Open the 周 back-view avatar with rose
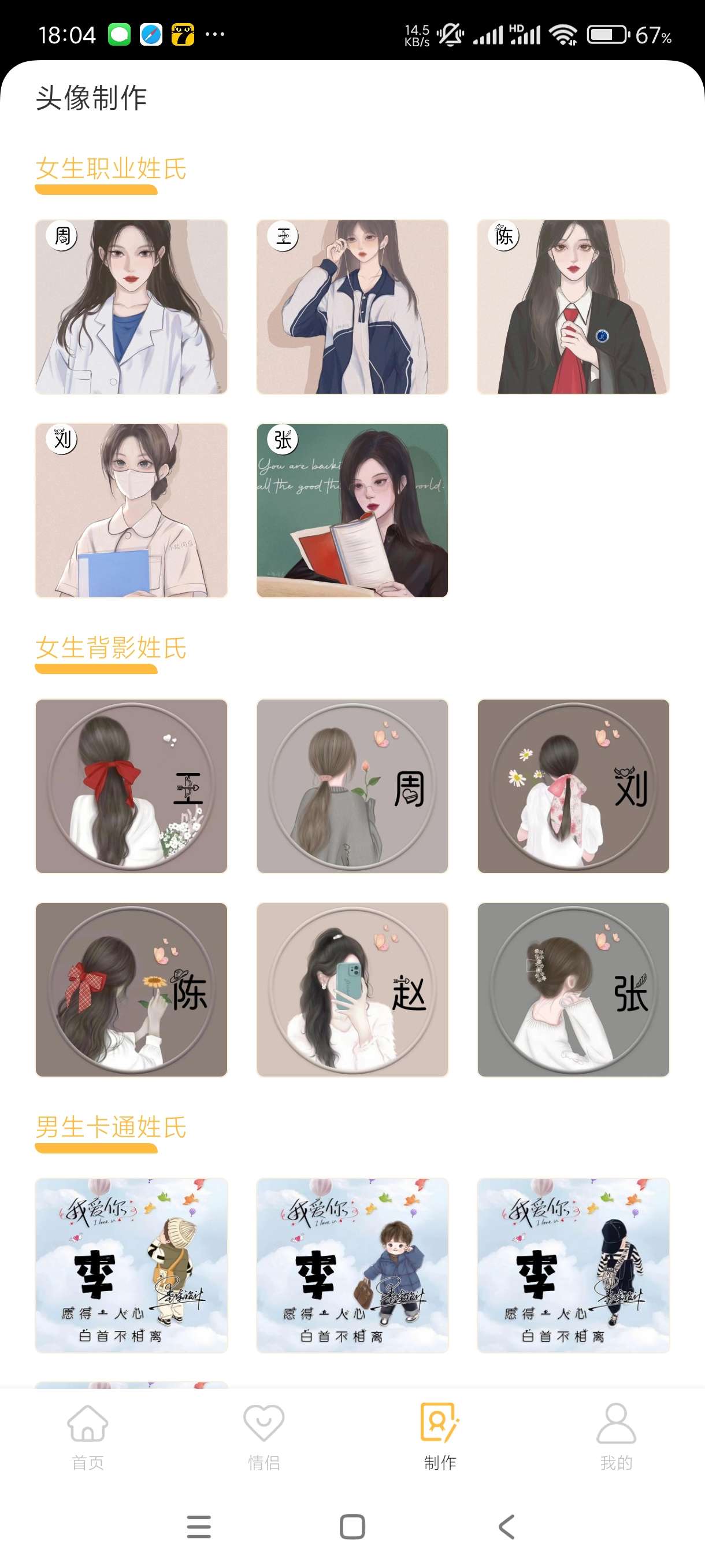The height and width of the screenshot is (1568, 705). pos(352,786)
